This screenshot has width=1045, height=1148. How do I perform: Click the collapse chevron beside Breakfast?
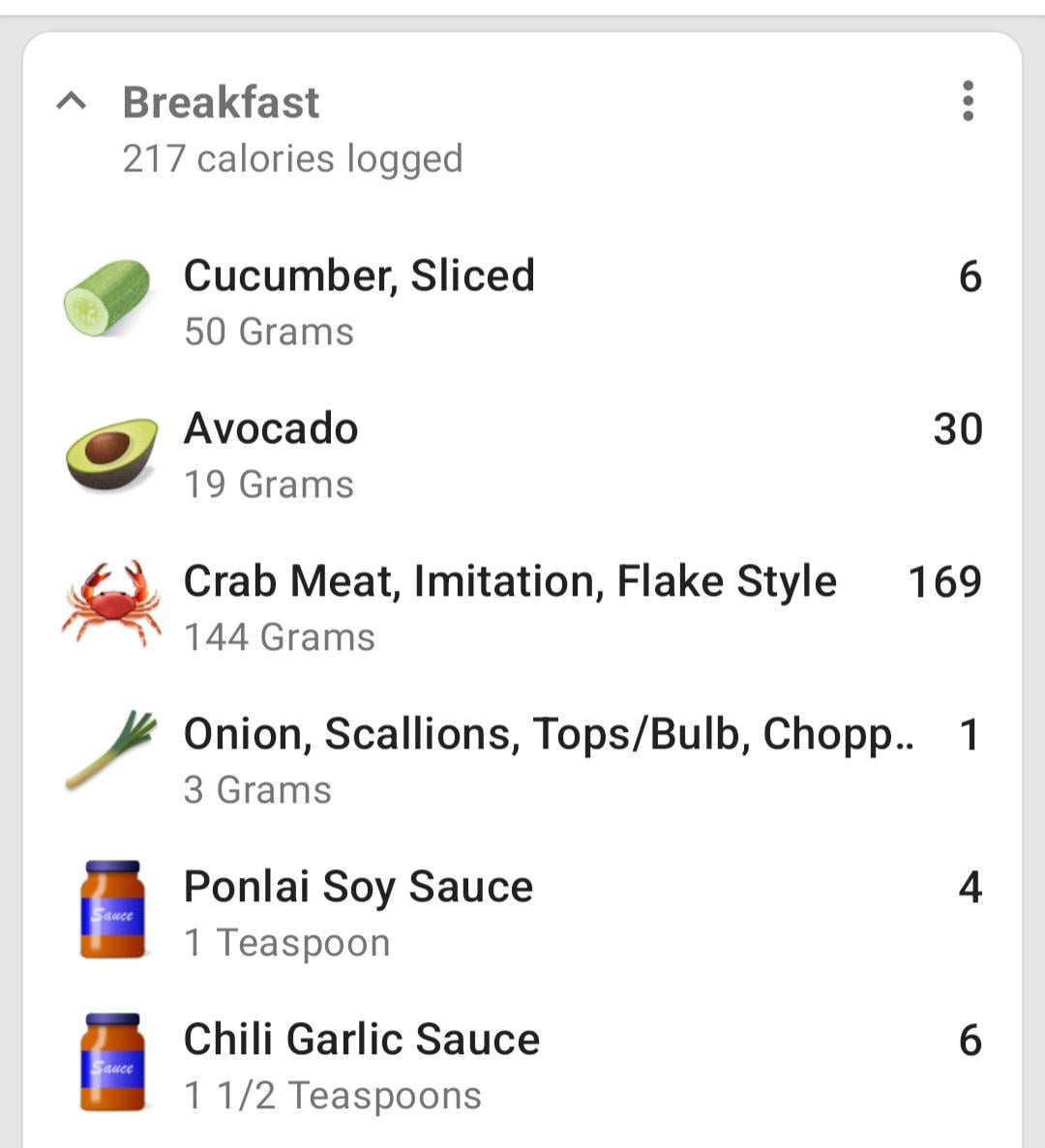pyautogui.click(x=74, y=103)
